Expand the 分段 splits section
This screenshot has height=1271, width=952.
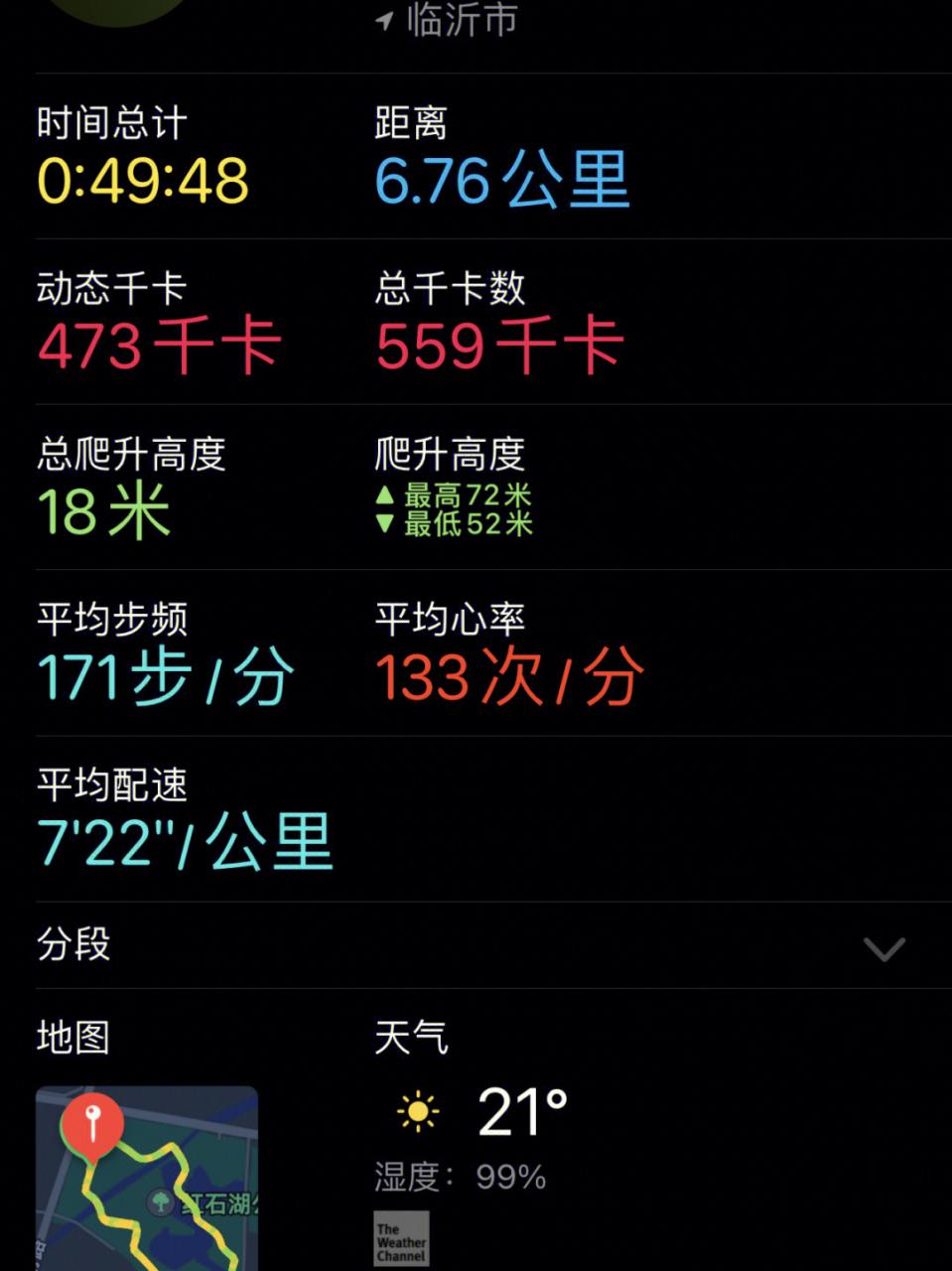(883, 947)
